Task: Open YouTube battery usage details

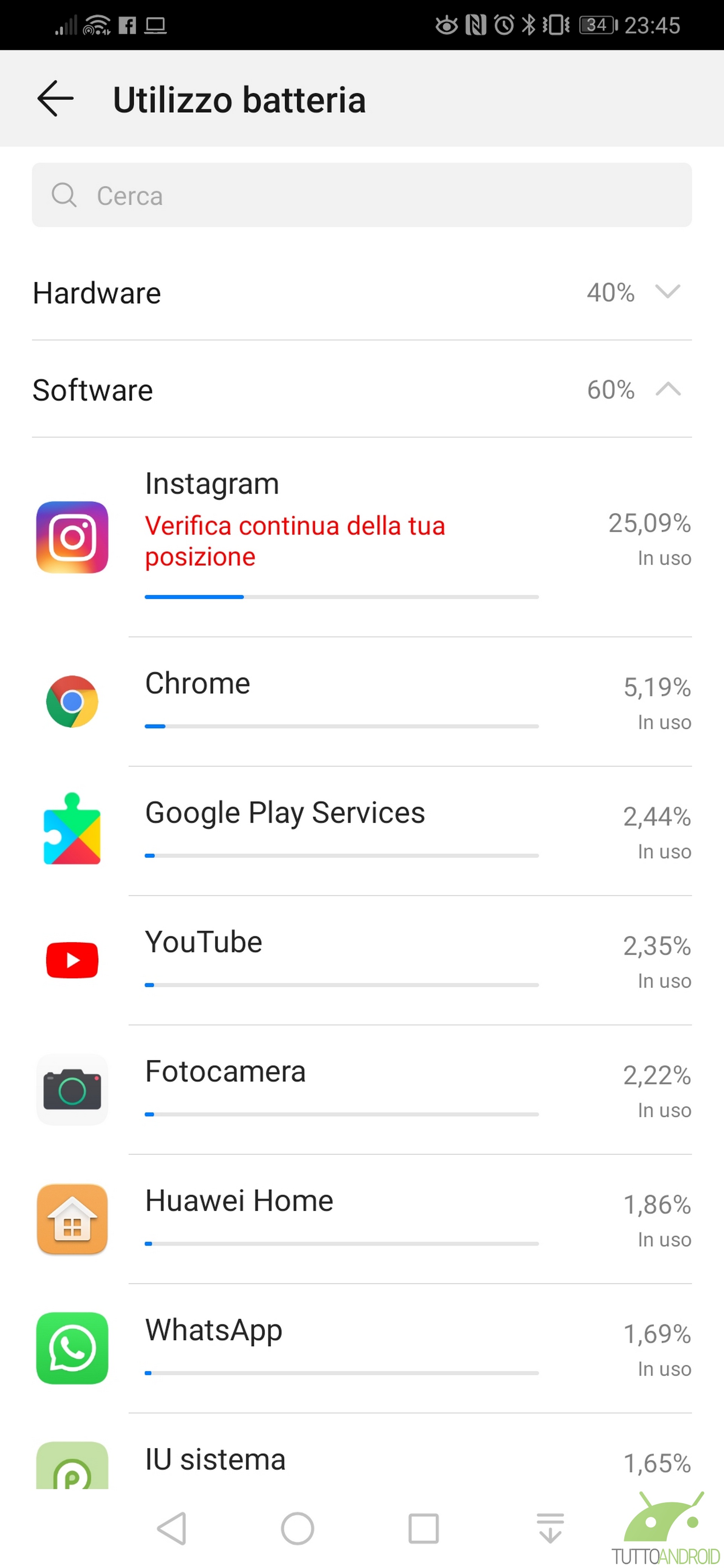Action: click(x=362, y=960)
